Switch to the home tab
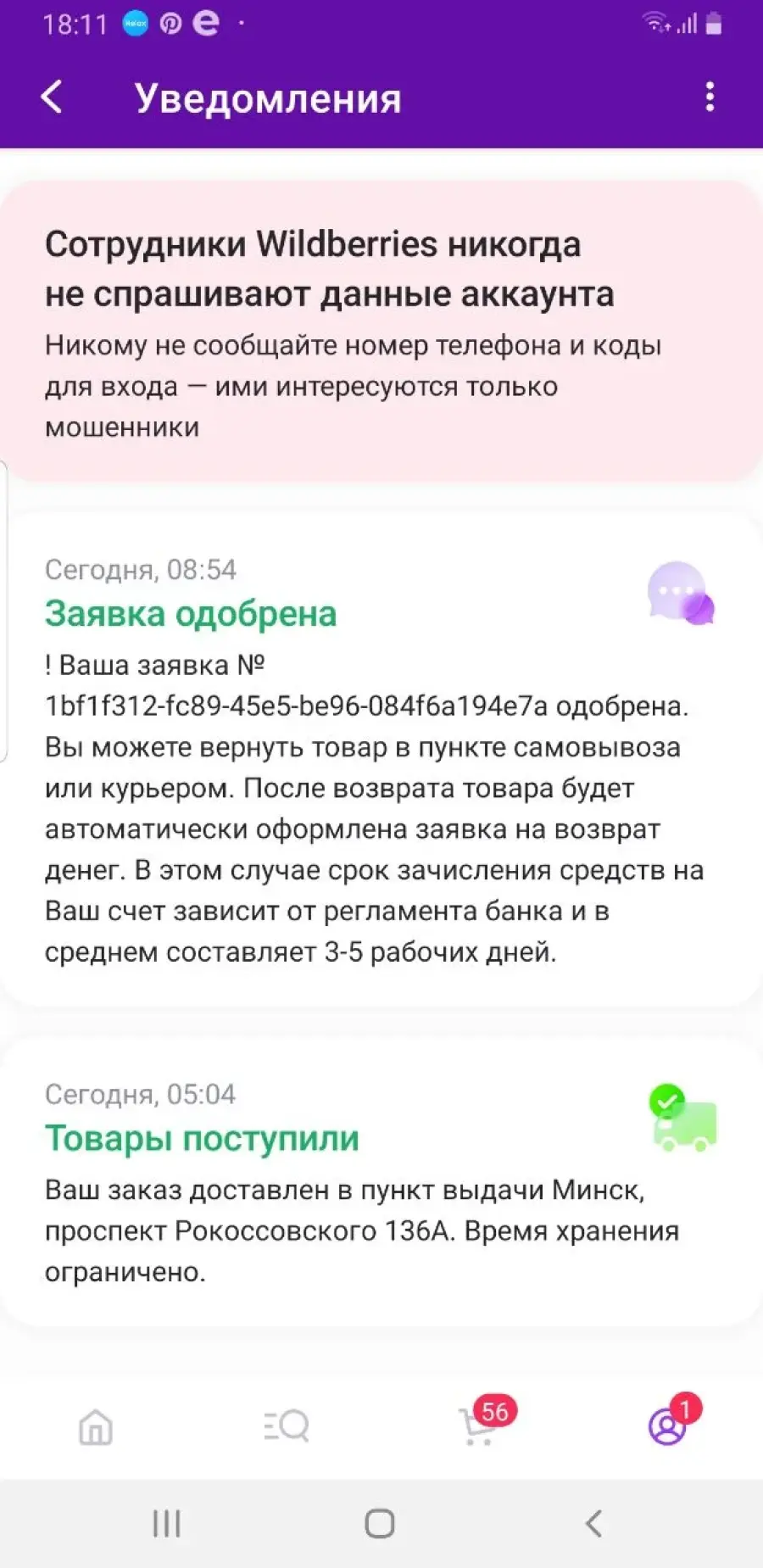The width and height of the screenshot is (763, 1568). pos(96,1426)
